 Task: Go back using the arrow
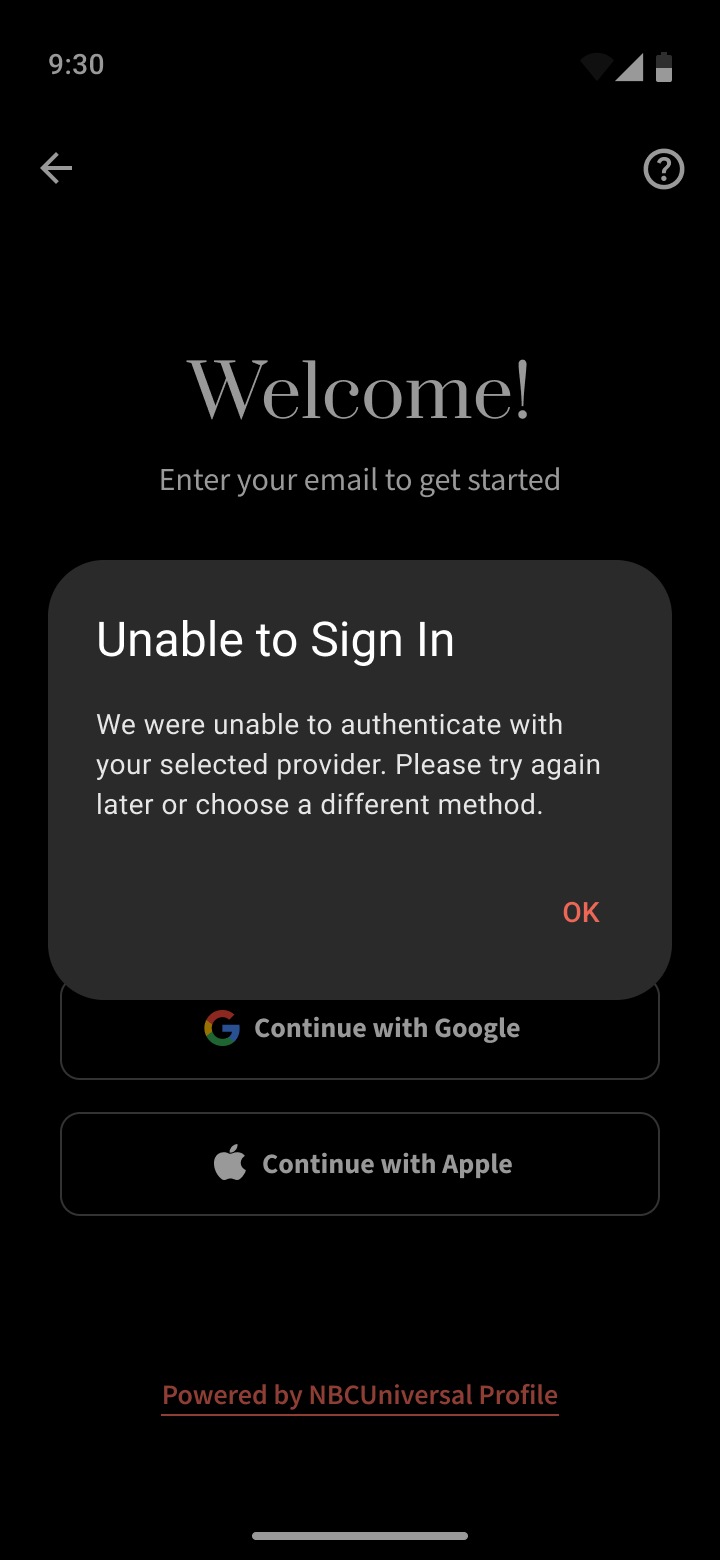point(56,168)
